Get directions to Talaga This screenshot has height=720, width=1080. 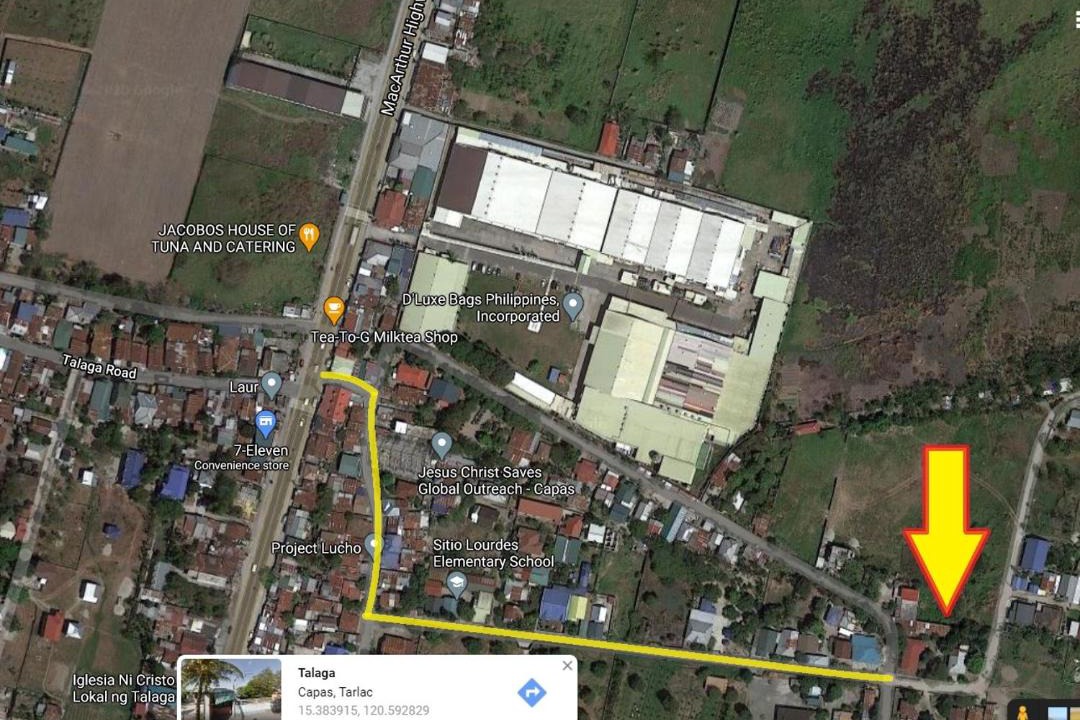(x=531, y=691)
